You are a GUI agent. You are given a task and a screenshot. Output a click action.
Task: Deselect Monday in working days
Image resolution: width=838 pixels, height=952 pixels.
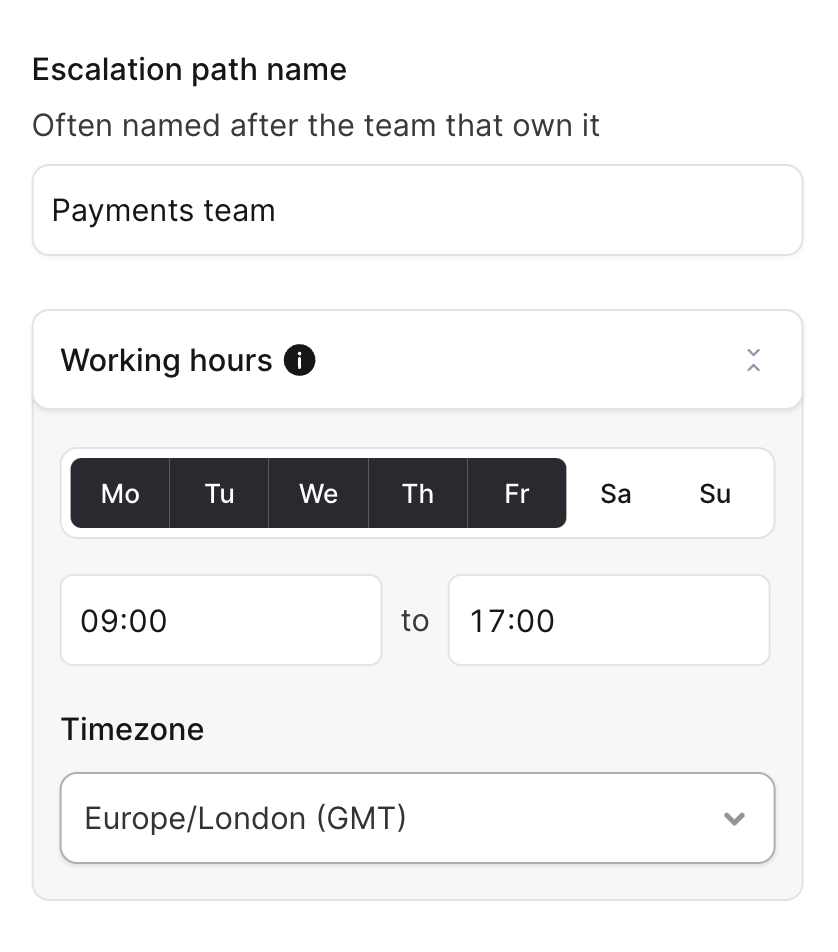coord(120,493)
